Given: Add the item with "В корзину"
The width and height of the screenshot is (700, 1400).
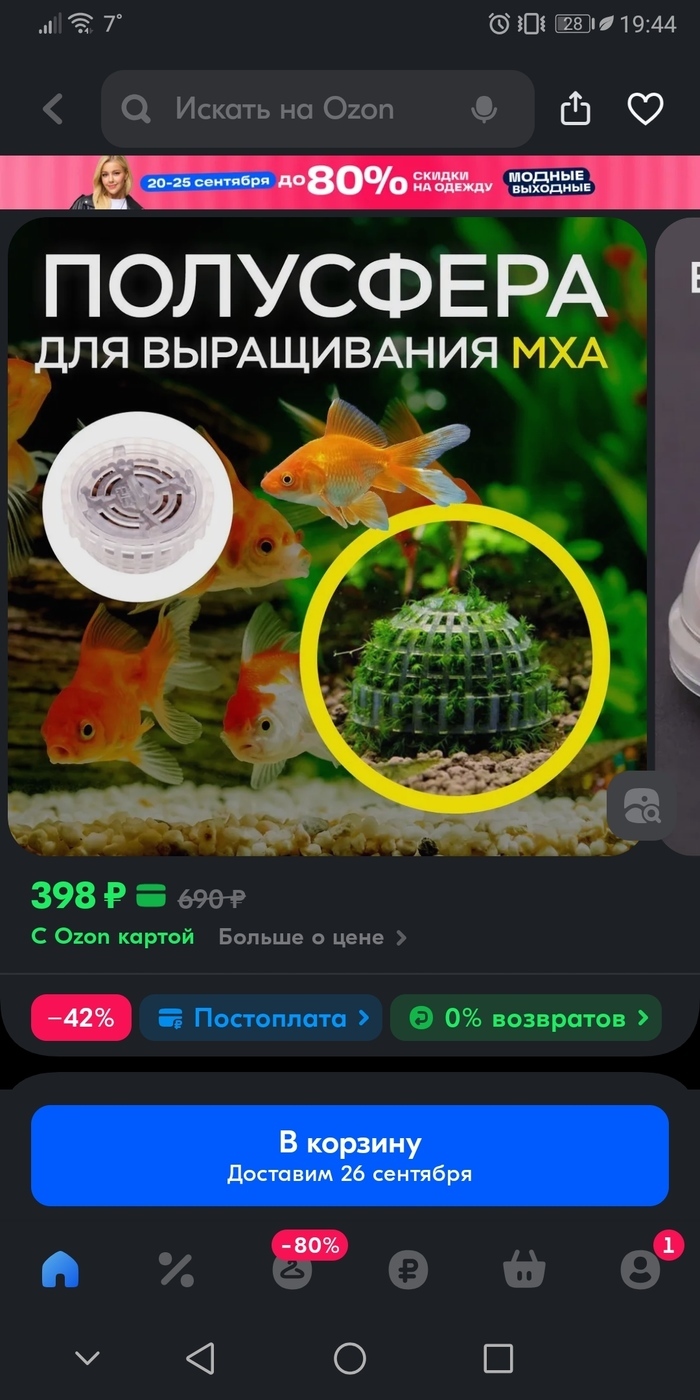Looking at the screenshot, I should click(x=350, y=1155).
